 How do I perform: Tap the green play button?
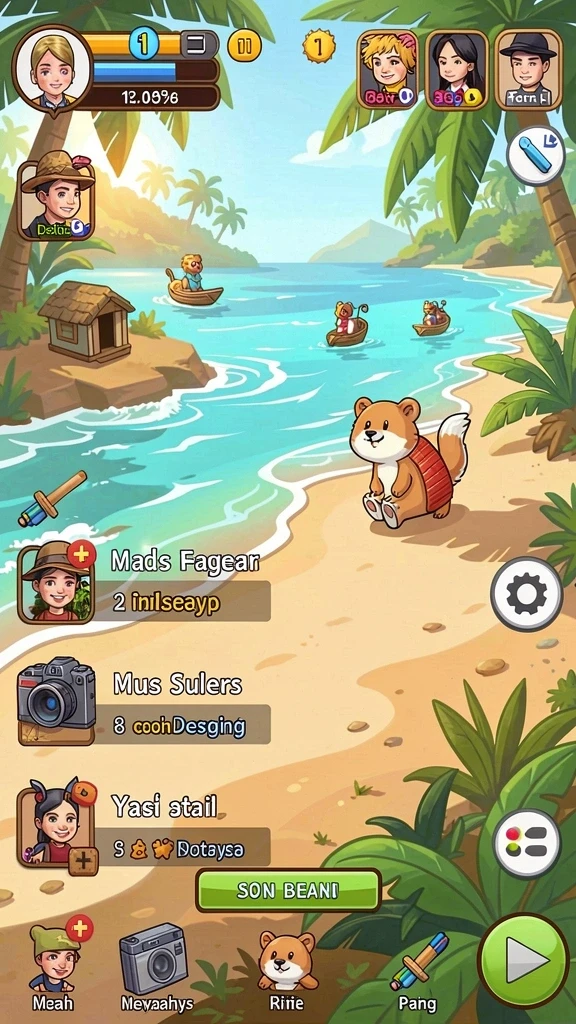pyautogui.click(x=523, y=961)
